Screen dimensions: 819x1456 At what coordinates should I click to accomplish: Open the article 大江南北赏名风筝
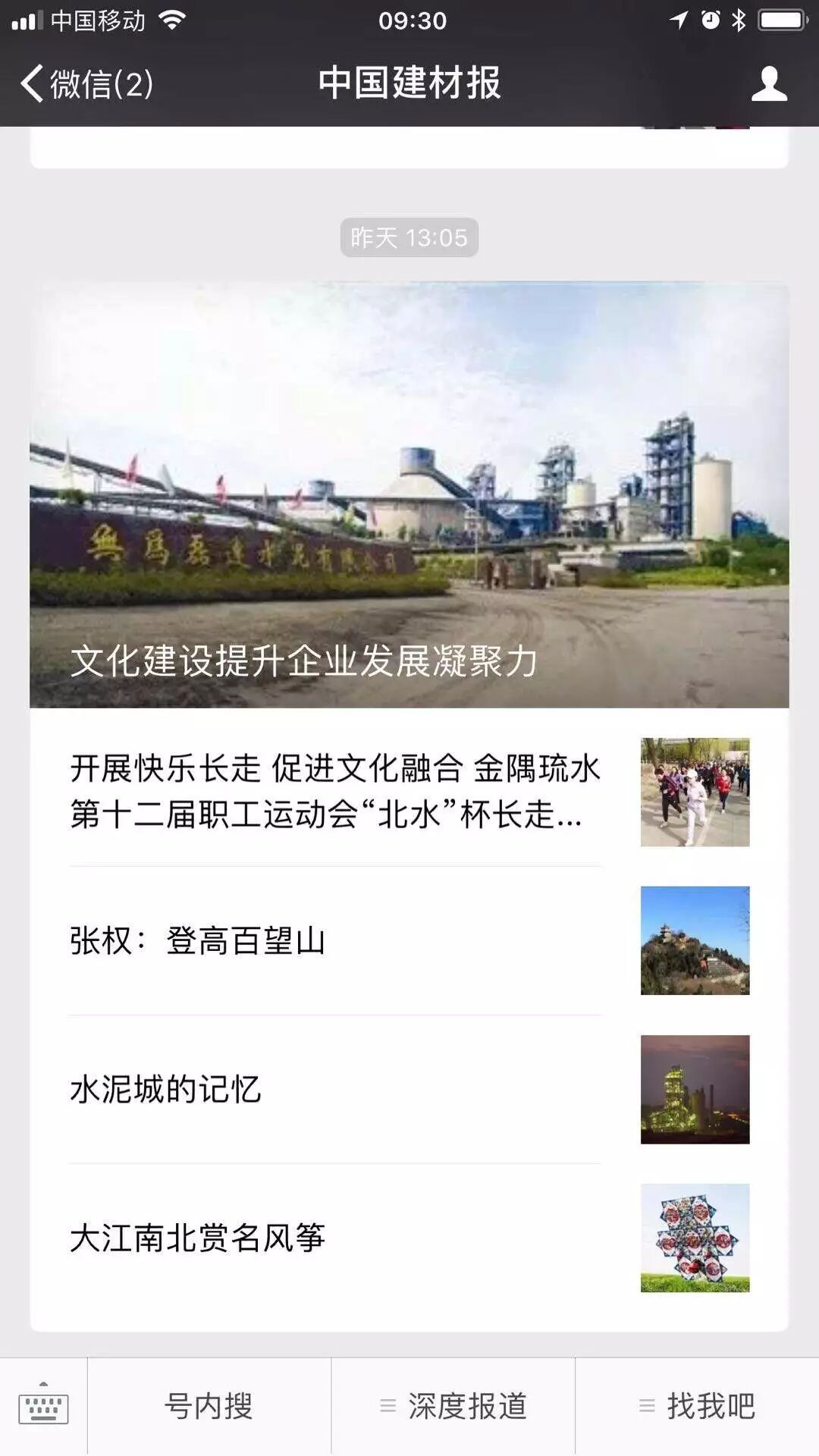(x=335, y=1238)
